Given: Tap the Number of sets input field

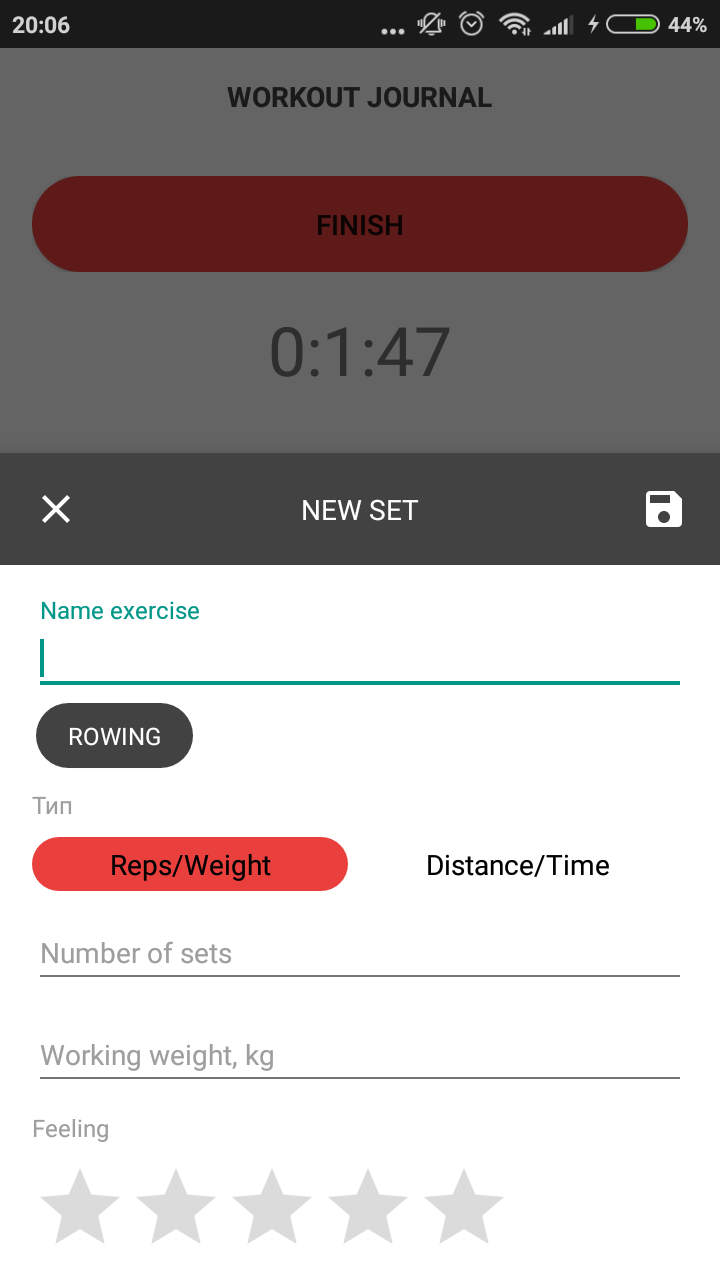Looking at the screenshot, I should 359,953.
